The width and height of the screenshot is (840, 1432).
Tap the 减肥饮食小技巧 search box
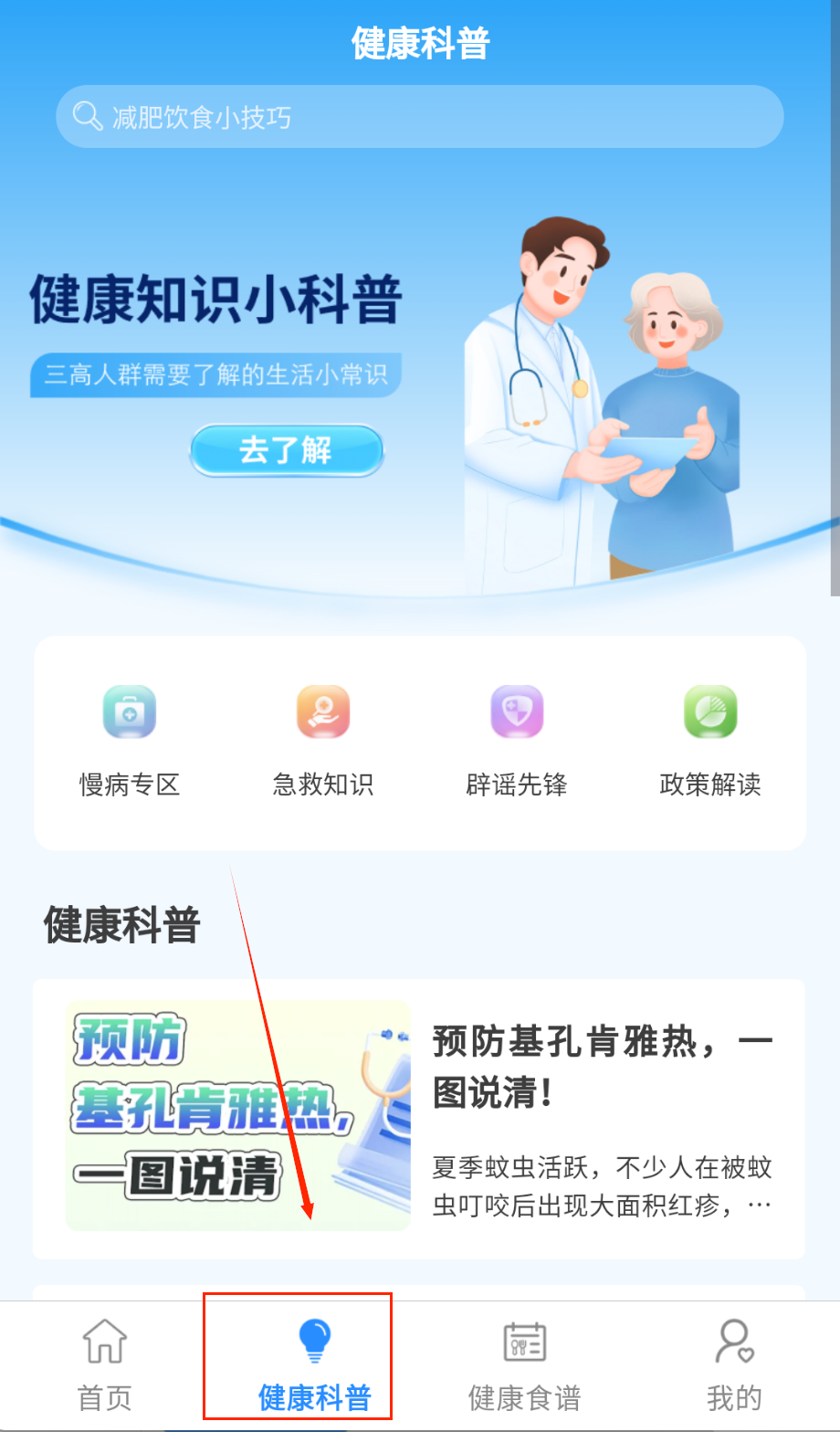coord(419,117)
